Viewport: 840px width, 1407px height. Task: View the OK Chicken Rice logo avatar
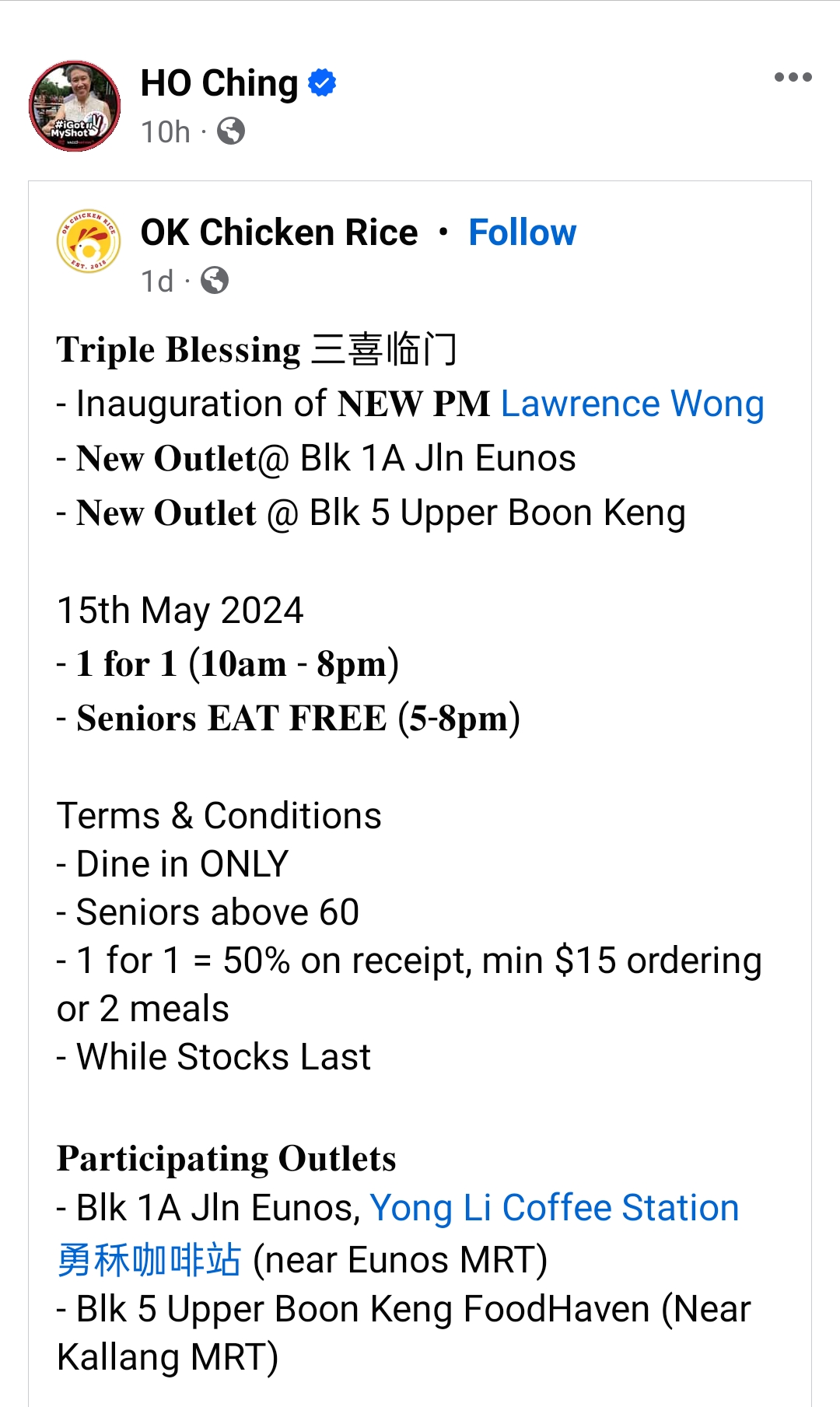[89, 242]
